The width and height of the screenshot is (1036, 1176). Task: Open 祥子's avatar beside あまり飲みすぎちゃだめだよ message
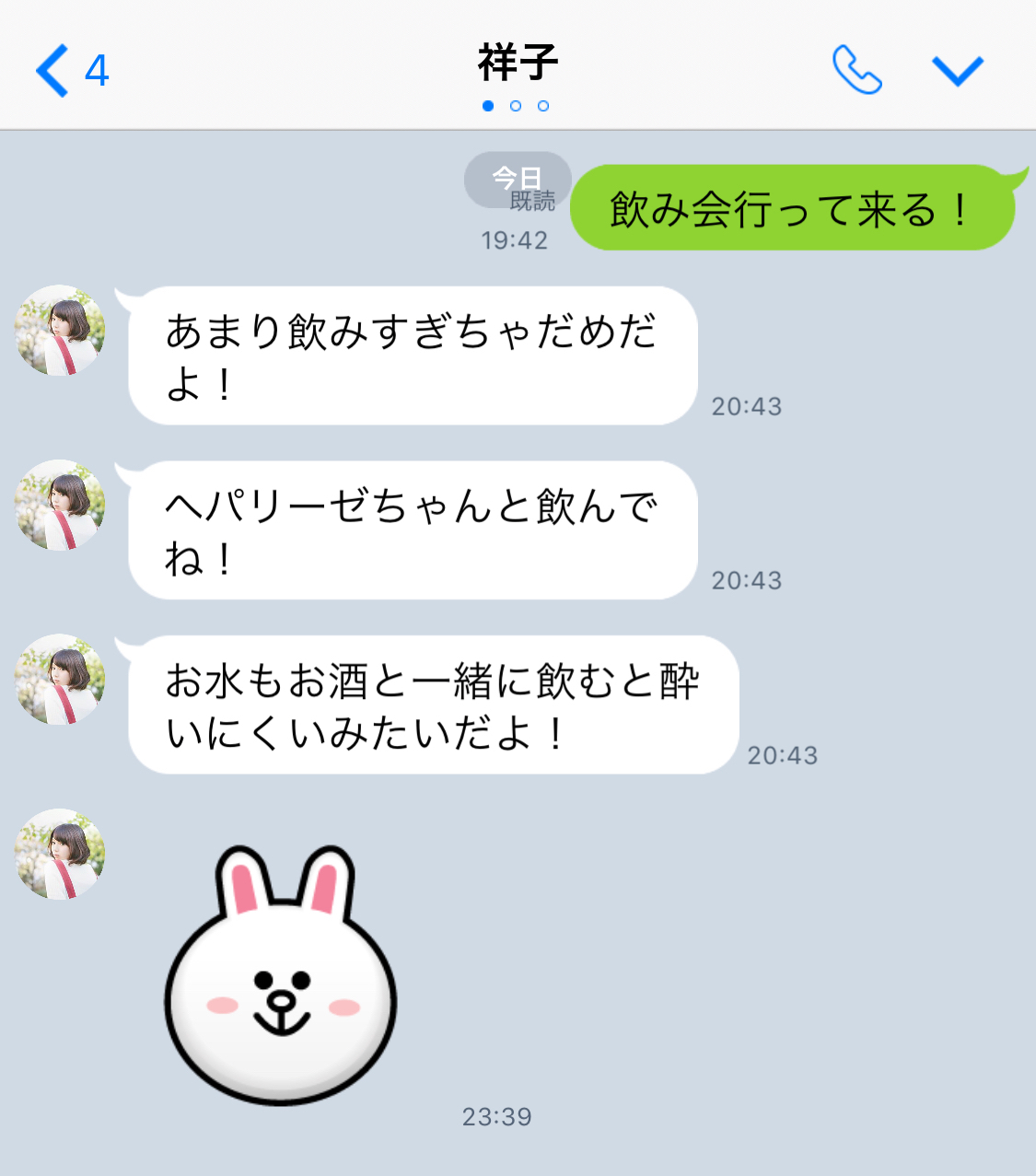coord(61,331)
